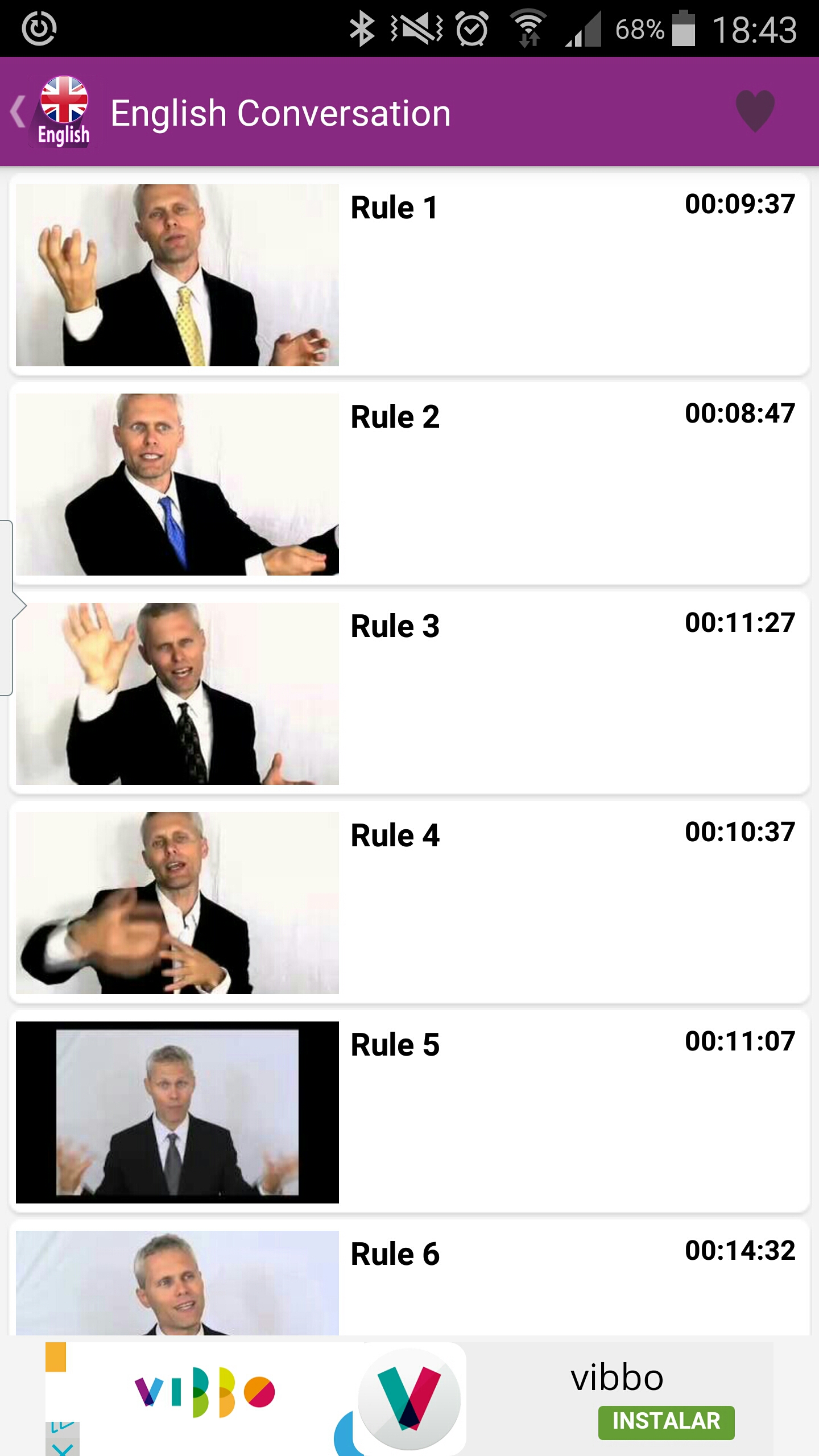Open the Rule 1 video

(409, 275)
